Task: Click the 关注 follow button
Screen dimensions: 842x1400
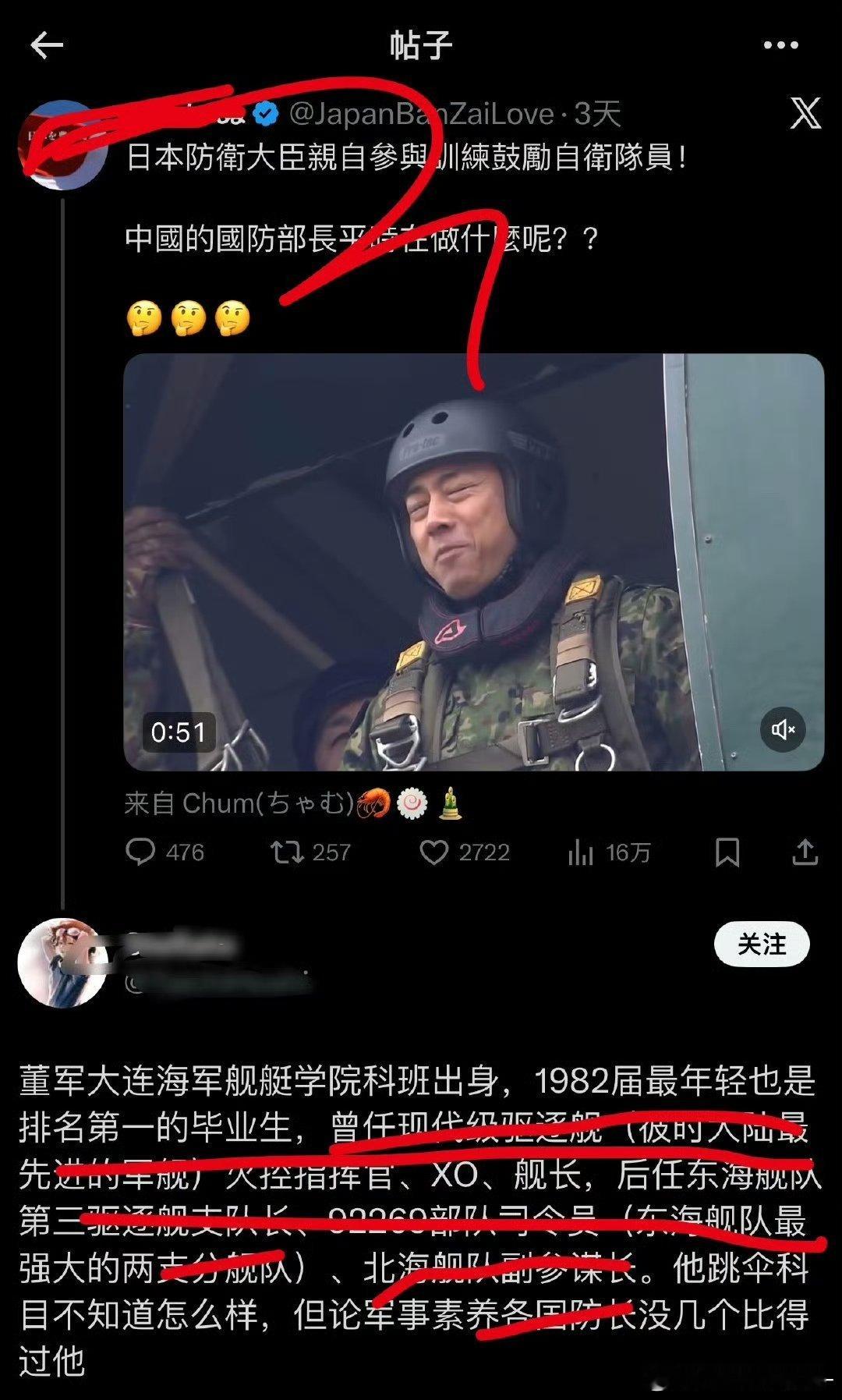Action: point(762,944)
